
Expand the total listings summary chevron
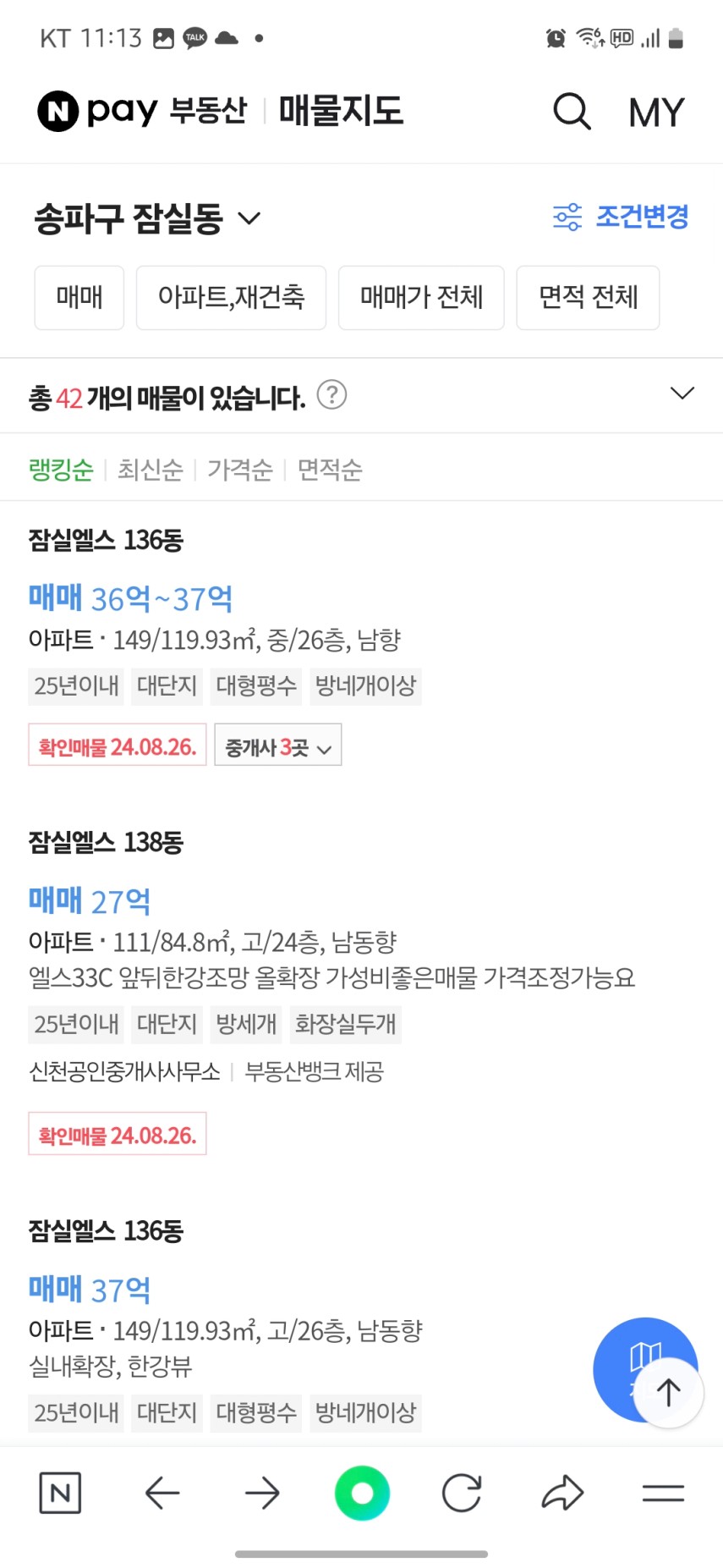point(682,393)
